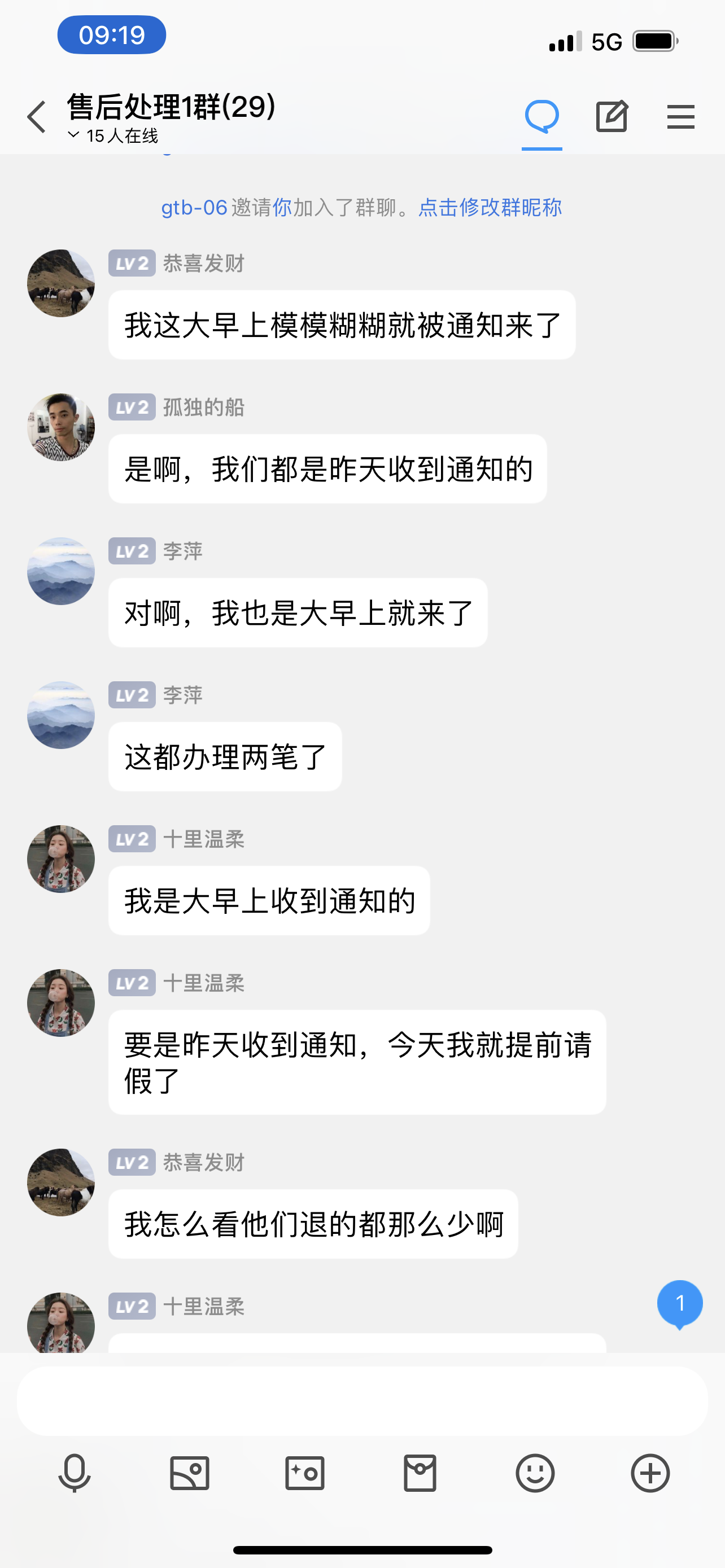Focus the message input field
This screenshot has height=1568, width=725.
[362, 1401]
